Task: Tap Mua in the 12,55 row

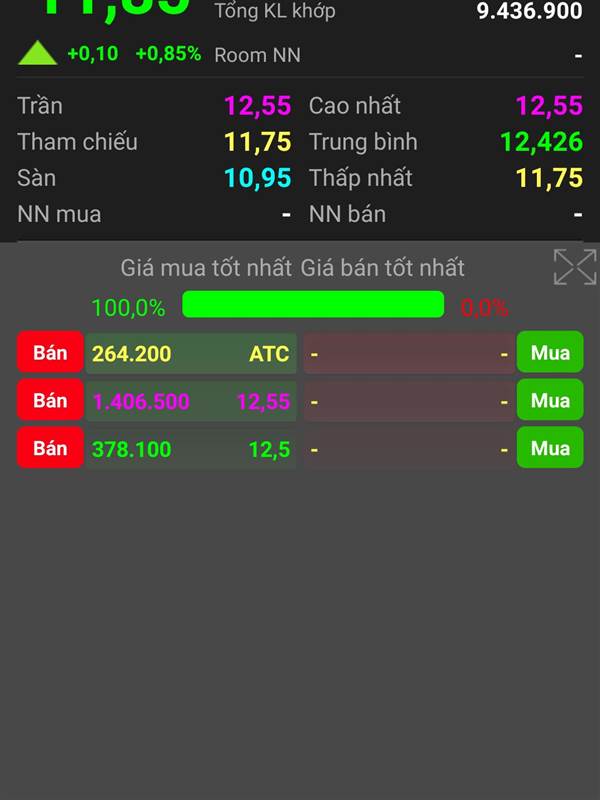Action: tap(550, 400)
